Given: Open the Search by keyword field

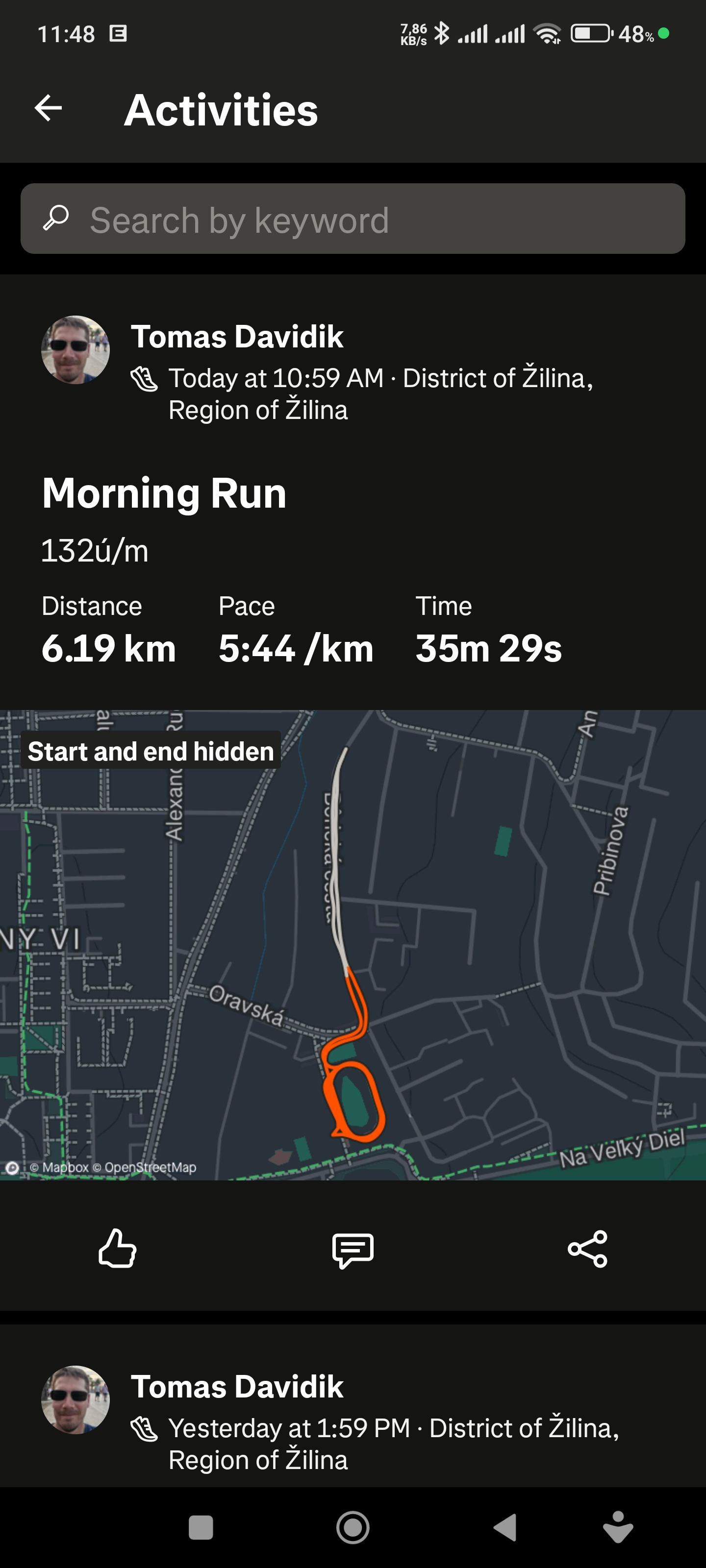Looking at the screenshot, I should point(353,219).
